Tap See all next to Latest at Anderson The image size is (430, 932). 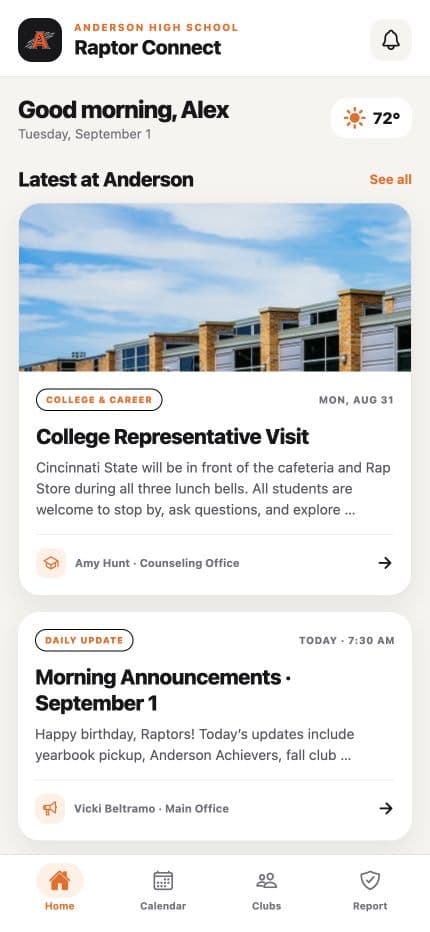point(390,180)
